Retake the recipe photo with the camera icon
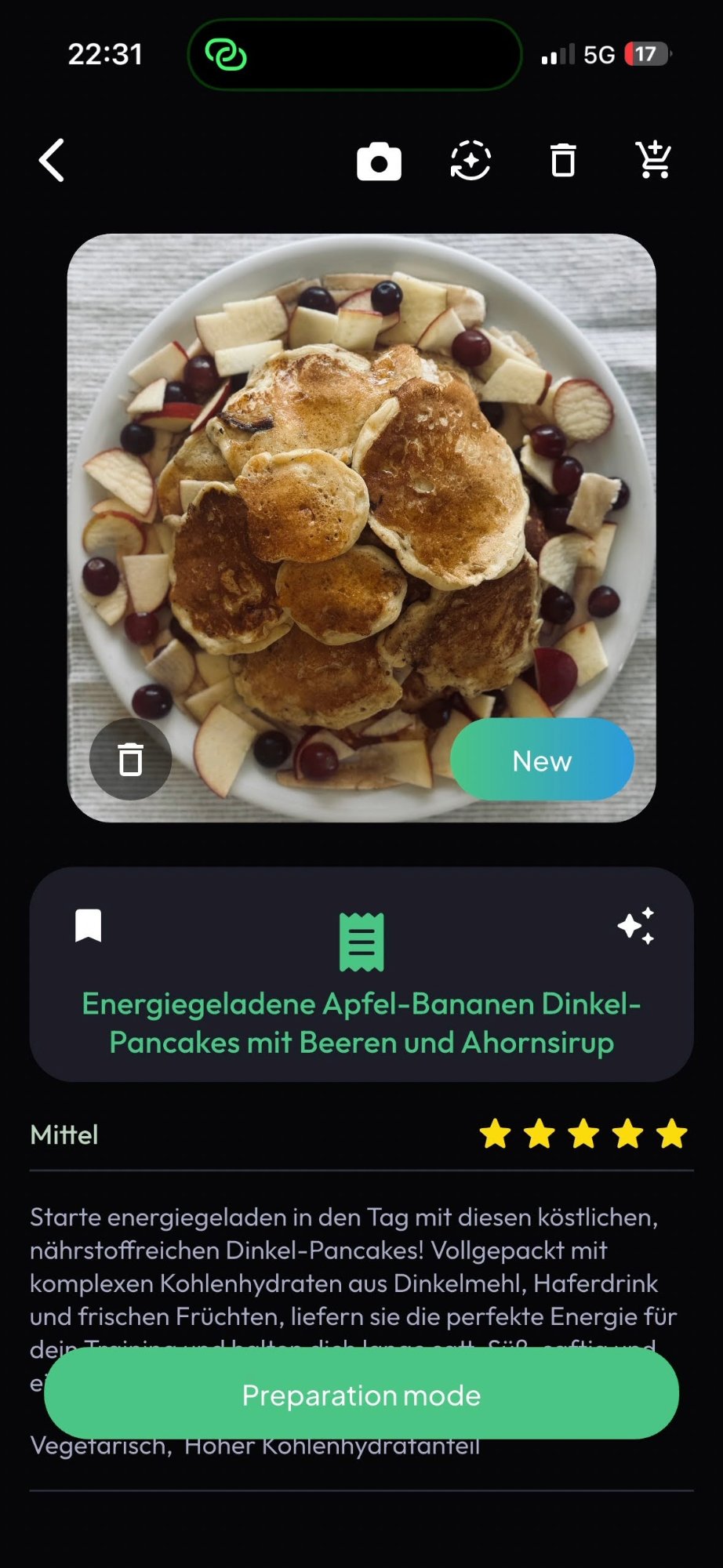 tap(380, 160)
